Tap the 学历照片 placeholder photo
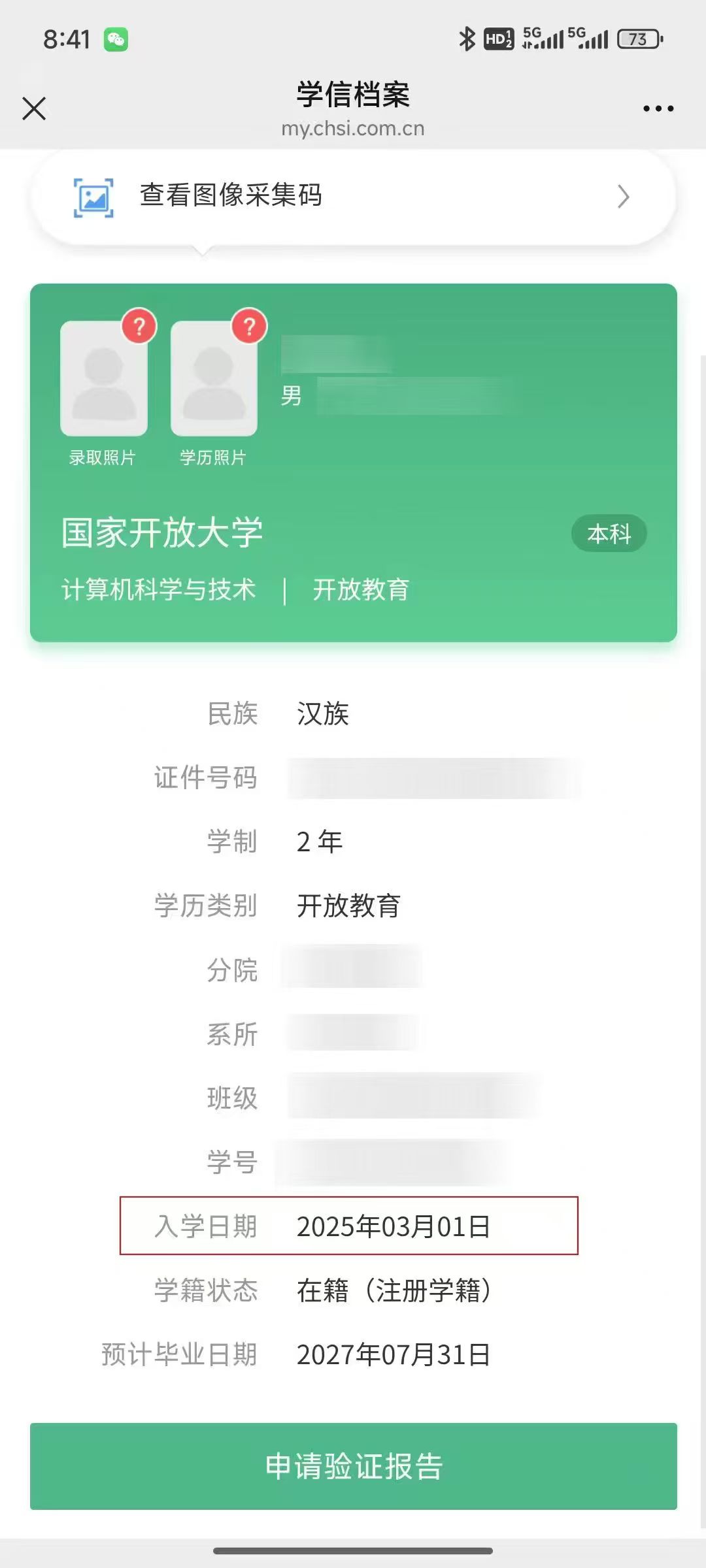 coord(214,378)
